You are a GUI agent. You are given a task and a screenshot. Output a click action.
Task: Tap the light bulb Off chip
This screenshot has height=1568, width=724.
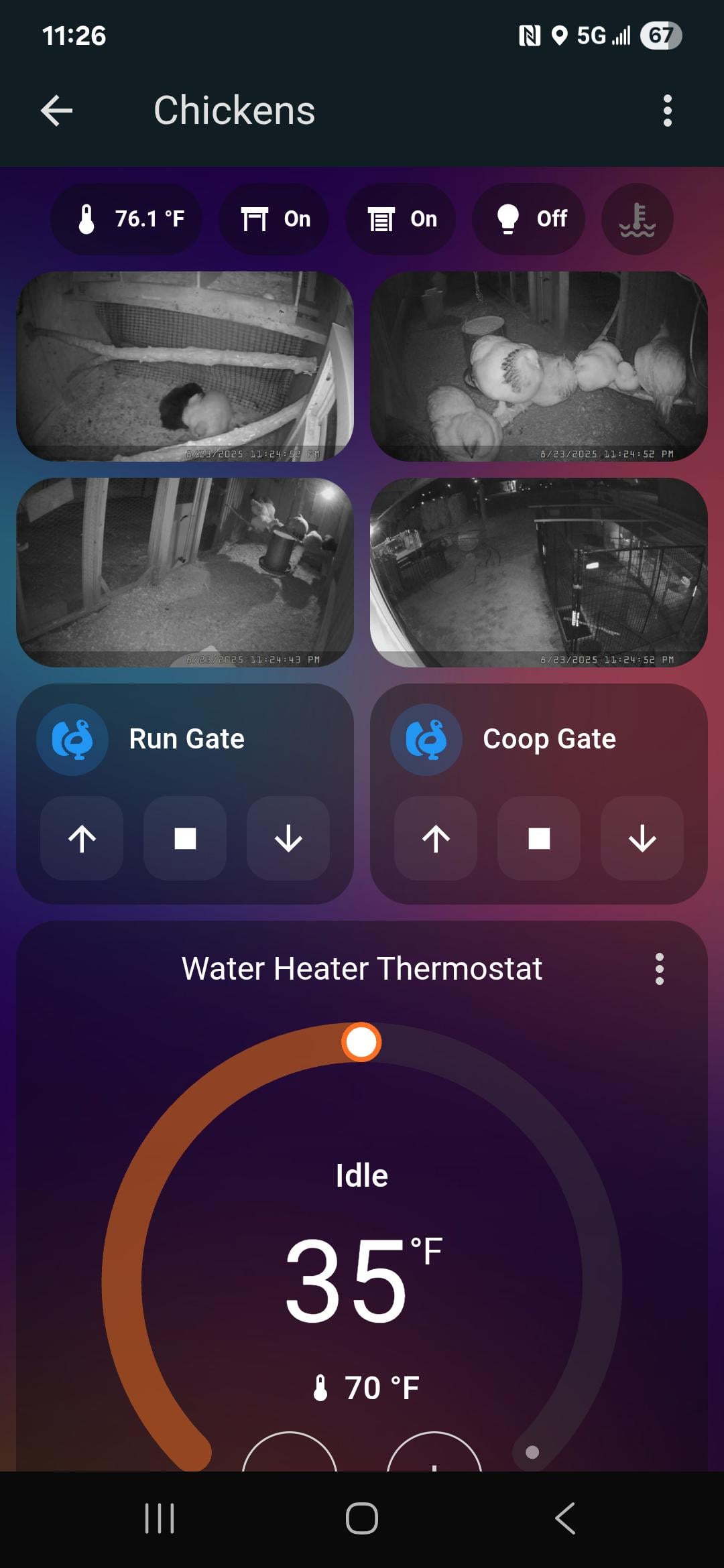[x=529, y=219]
